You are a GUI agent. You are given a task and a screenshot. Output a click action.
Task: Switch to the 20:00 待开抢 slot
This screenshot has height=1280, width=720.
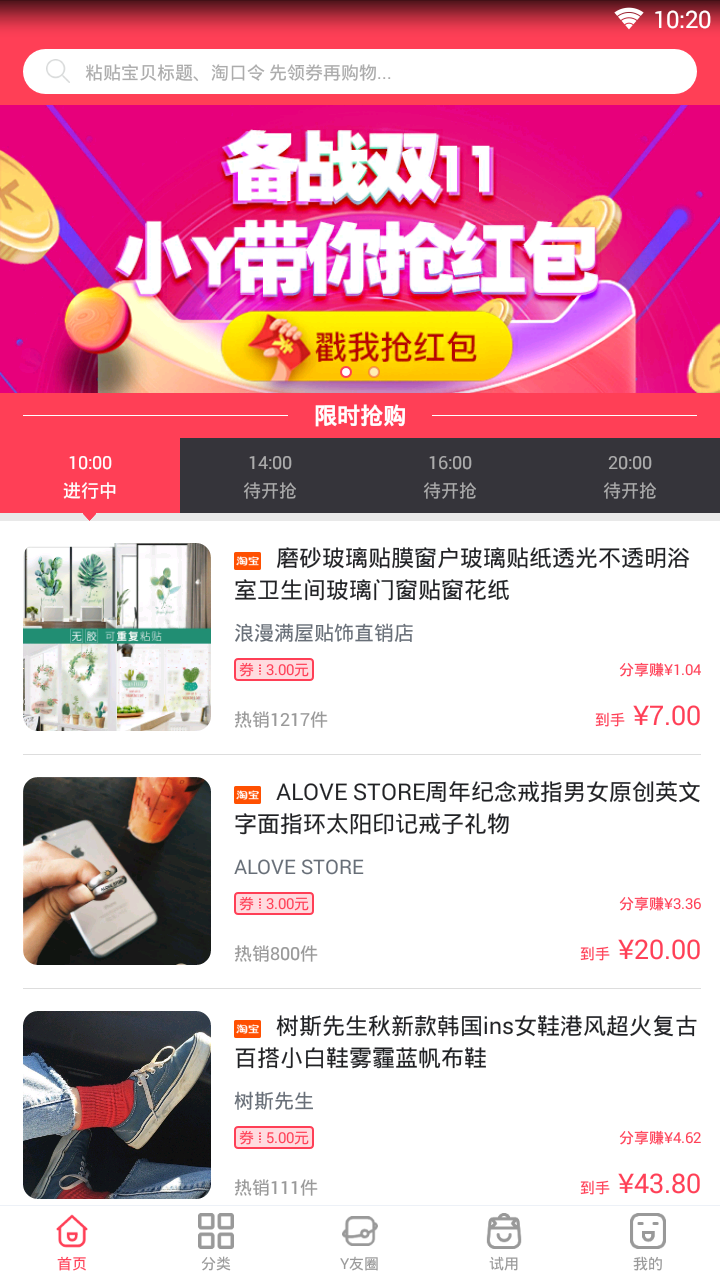[x=630, y=476]
